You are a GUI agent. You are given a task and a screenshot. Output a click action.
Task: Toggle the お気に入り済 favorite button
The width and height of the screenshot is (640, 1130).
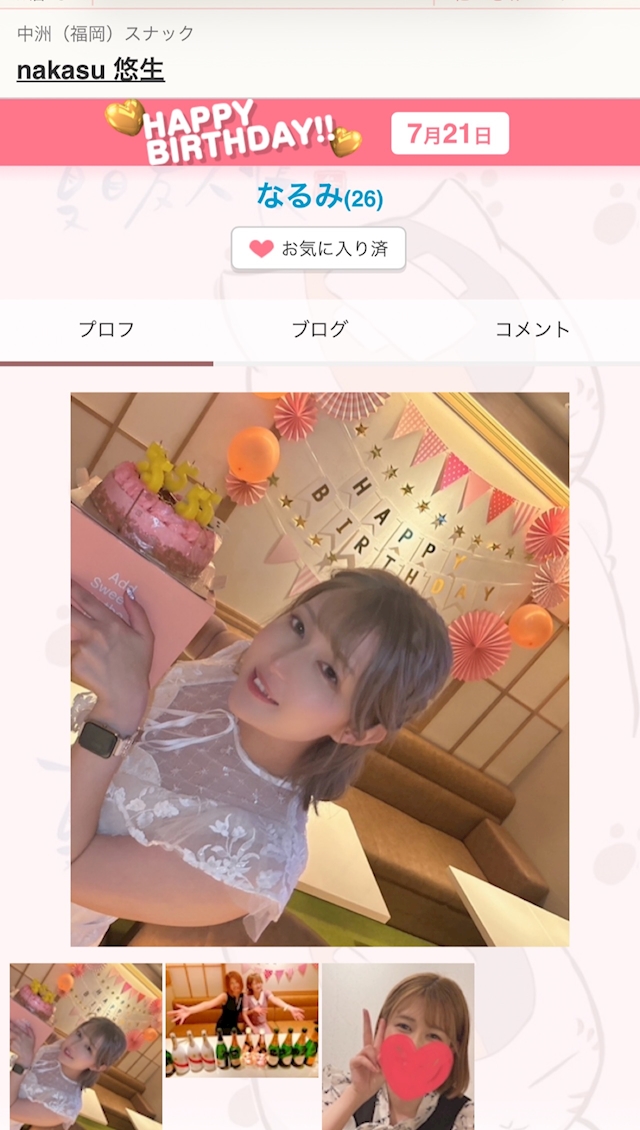(319, 249)
